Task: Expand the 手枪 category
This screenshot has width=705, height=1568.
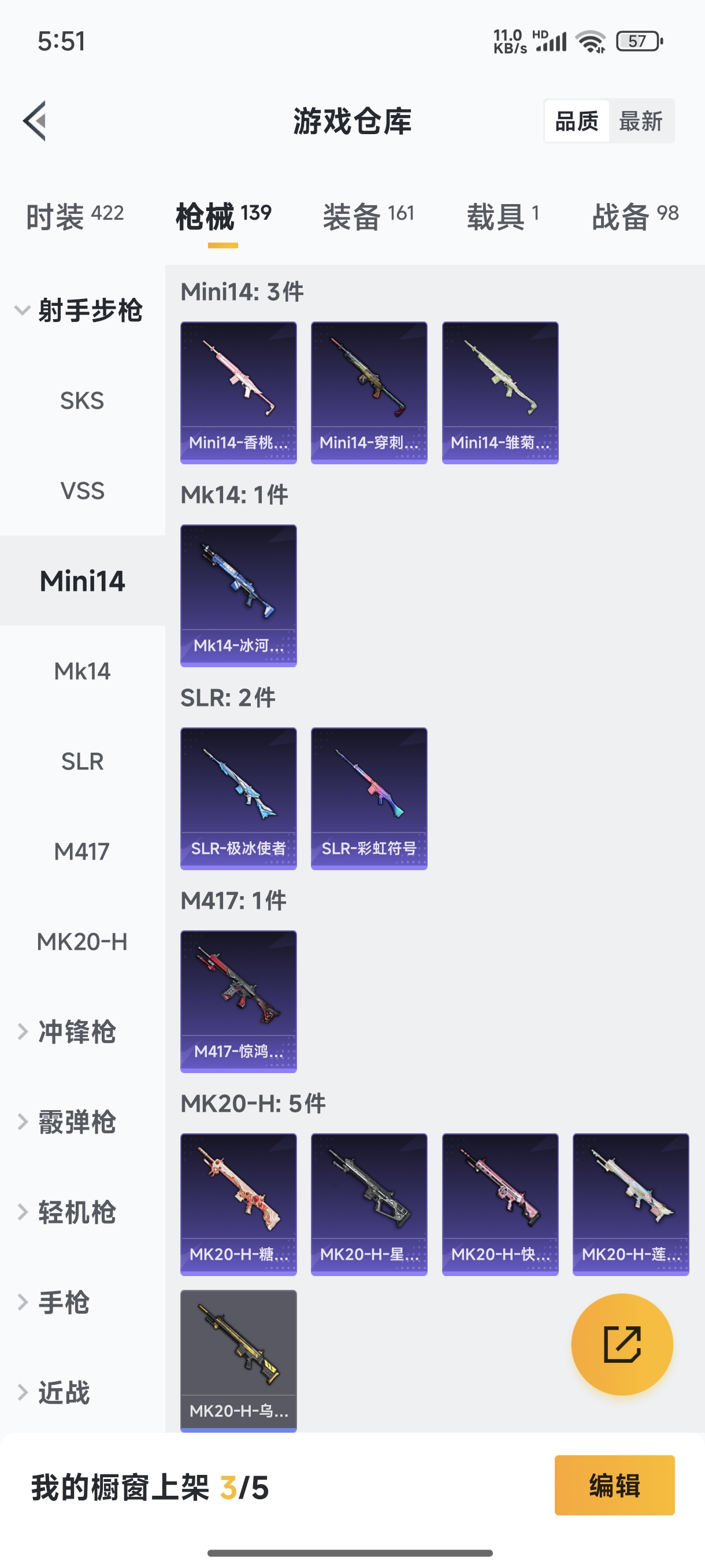Action: point(64,1302)
